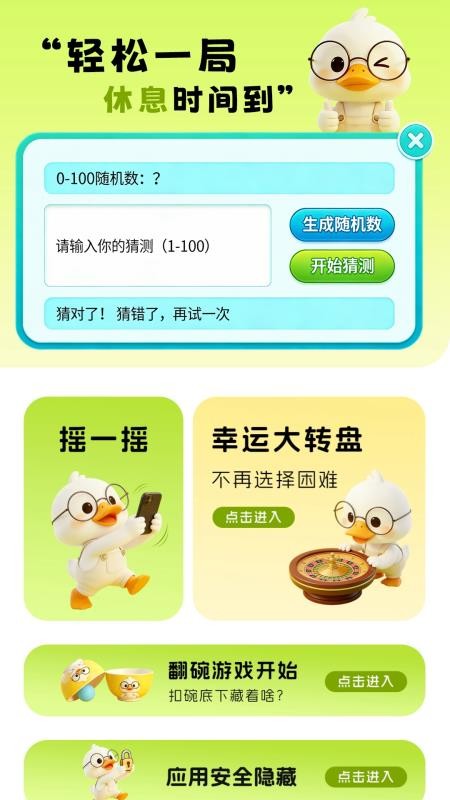Focus the 请输入你的猜测 input field
The image size is (450, 800).
(158, 245)
